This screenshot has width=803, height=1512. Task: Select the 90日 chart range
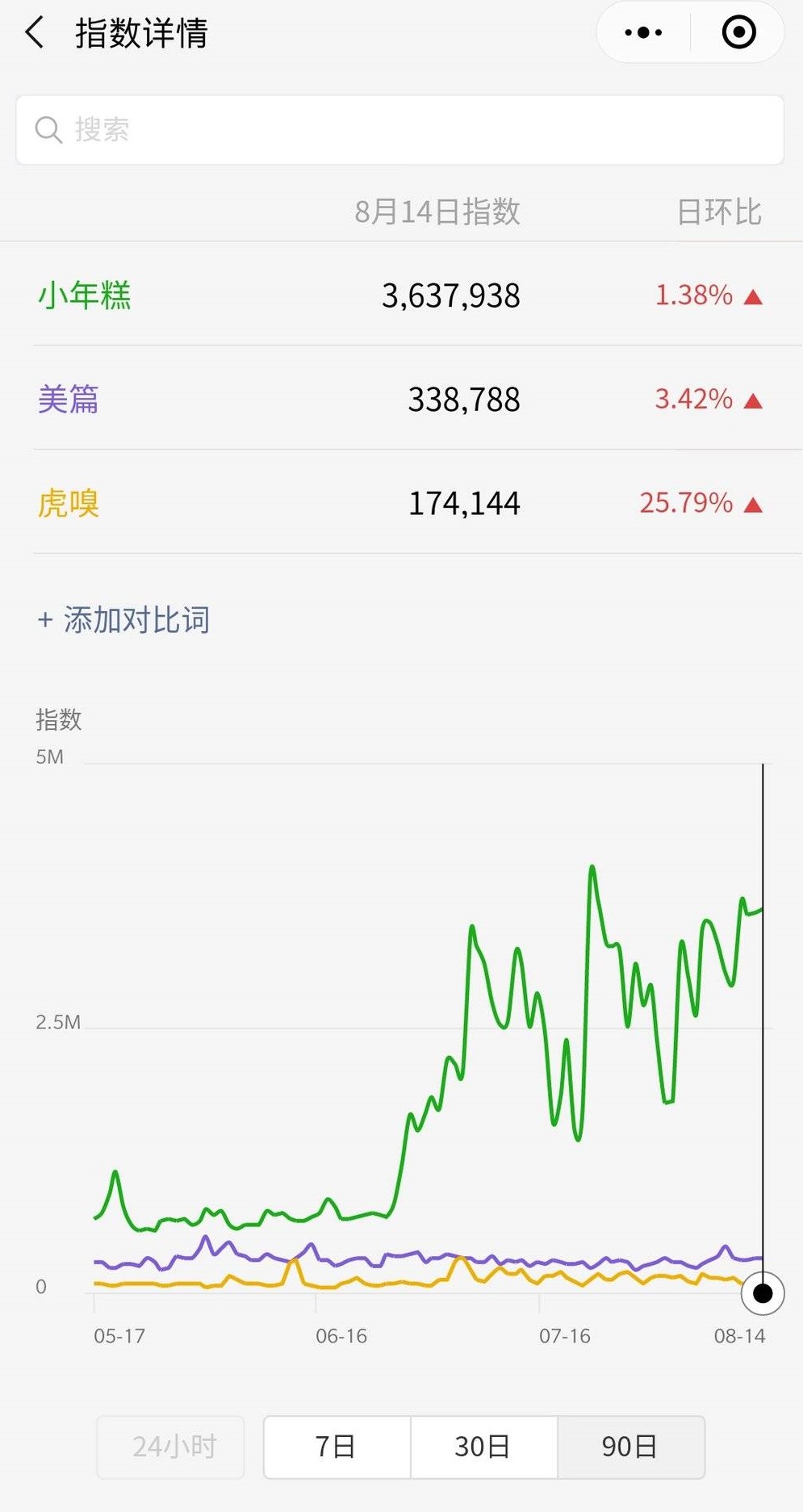(630, 1447)
